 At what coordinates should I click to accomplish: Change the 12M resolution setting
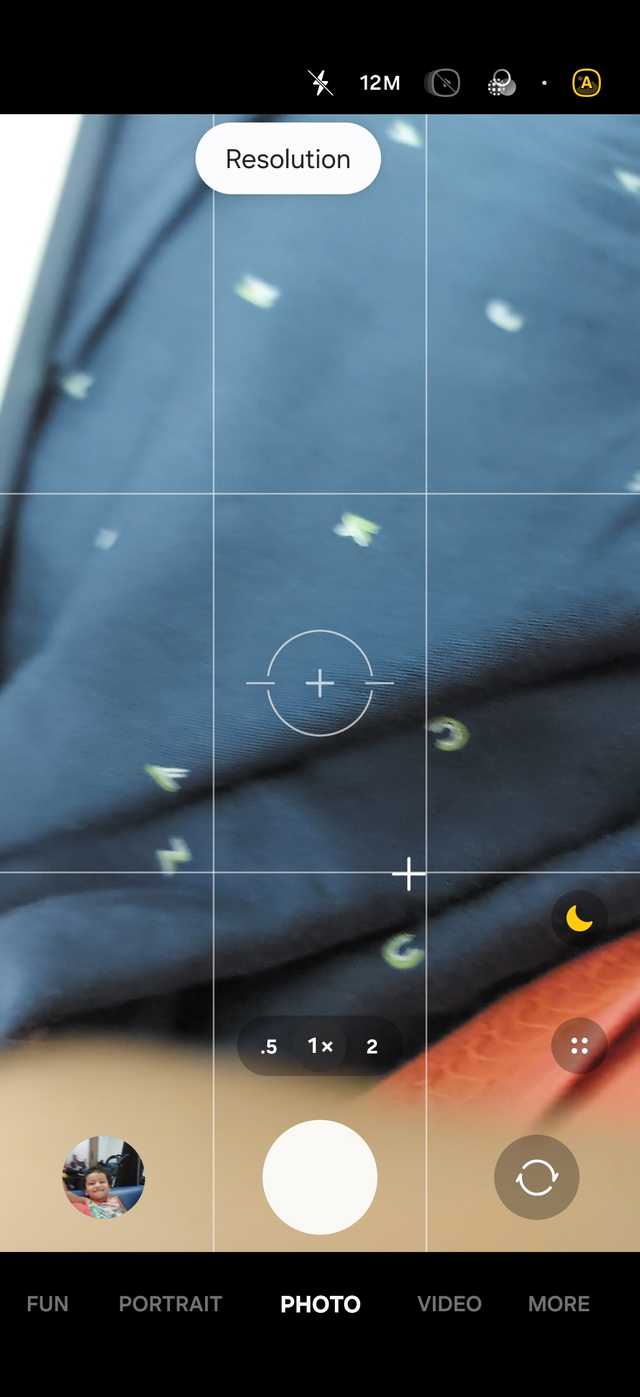coord(380,83)
